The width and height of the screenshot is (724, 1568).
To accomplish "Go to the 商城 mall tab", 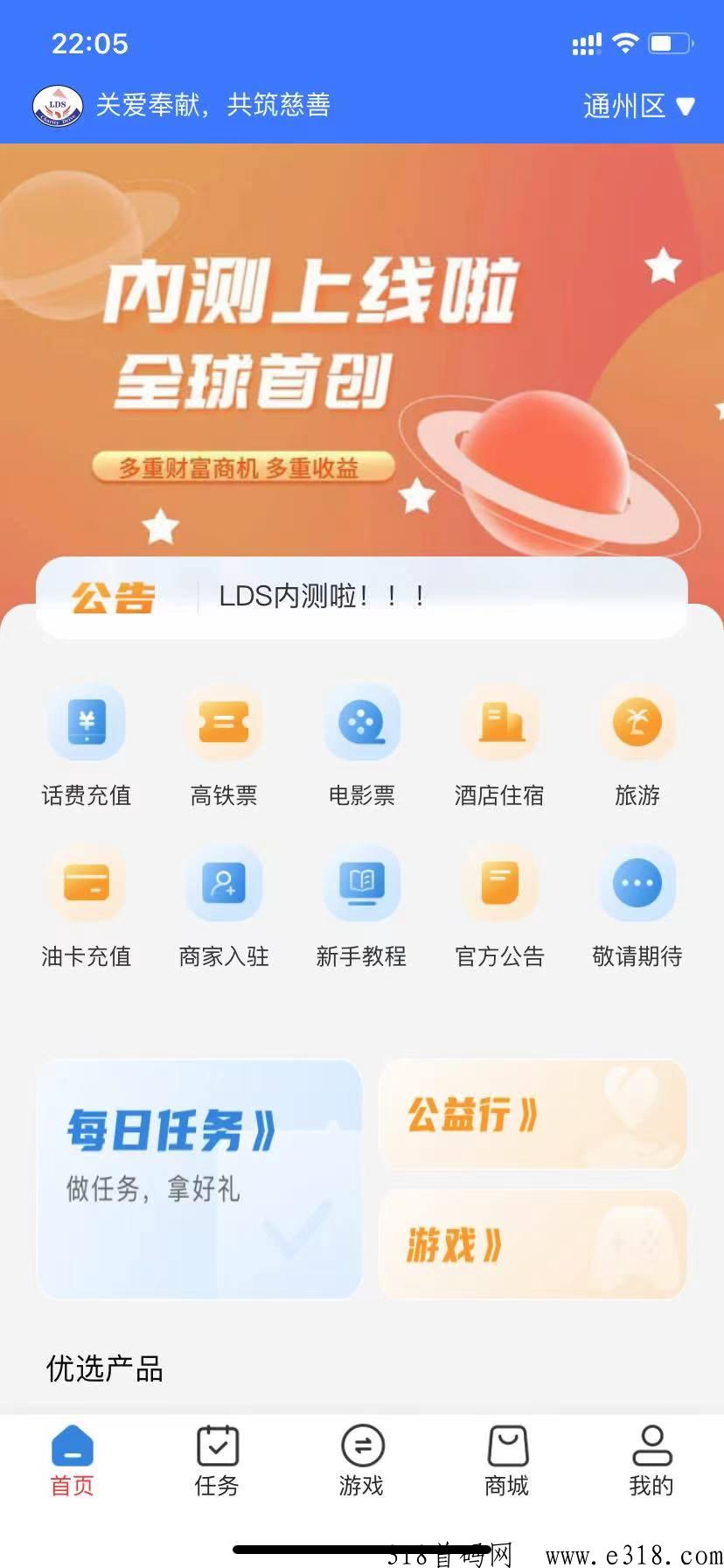I will 507,1459.
